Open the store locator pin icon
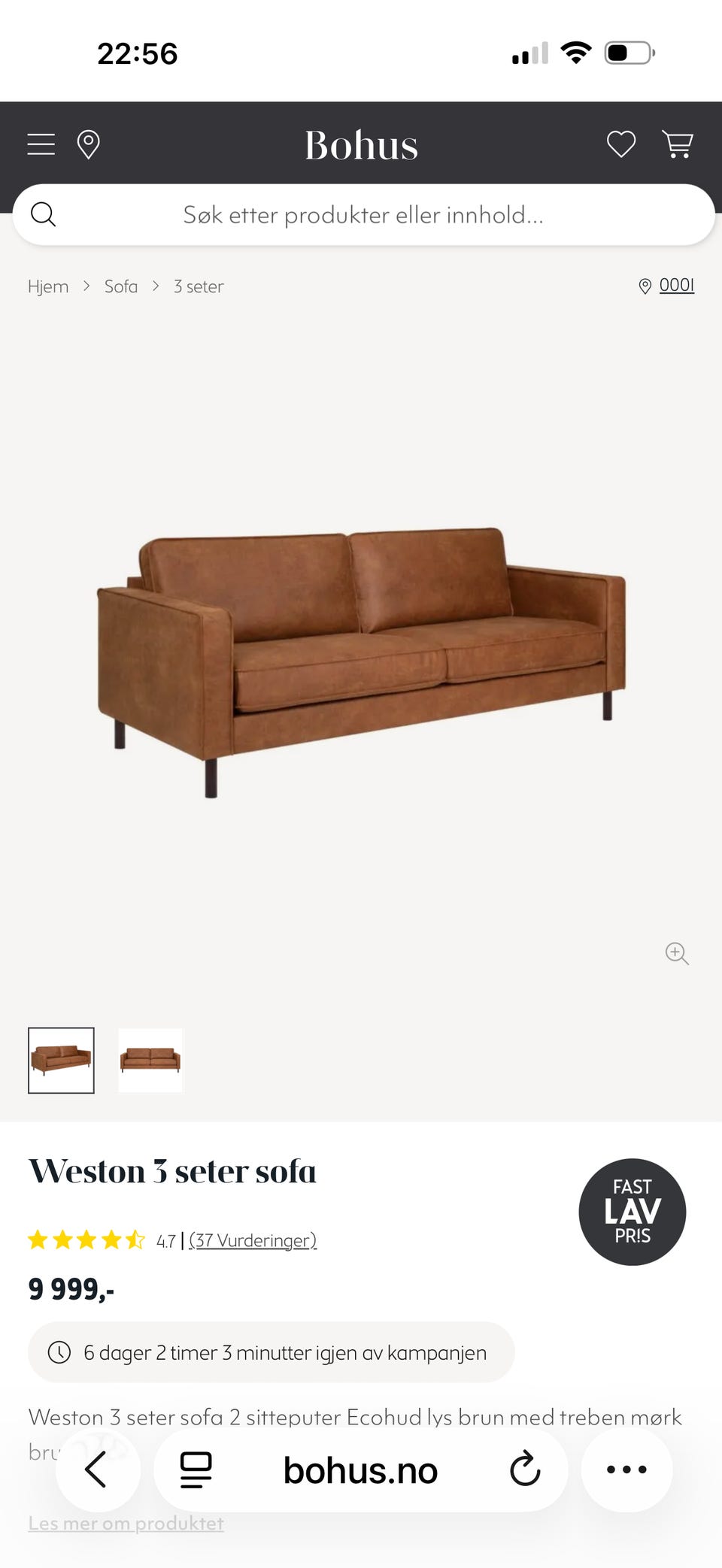This screenshot has width=722, height=1568. 88,144
